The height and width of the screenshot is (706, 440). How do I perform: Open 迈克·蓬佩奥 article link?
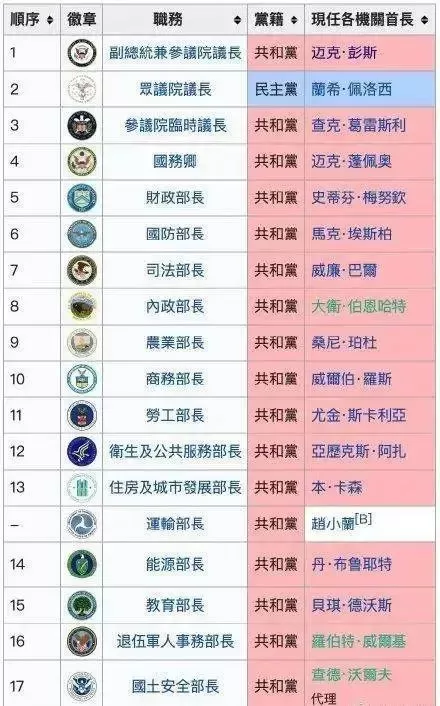(x=351, y=161)
